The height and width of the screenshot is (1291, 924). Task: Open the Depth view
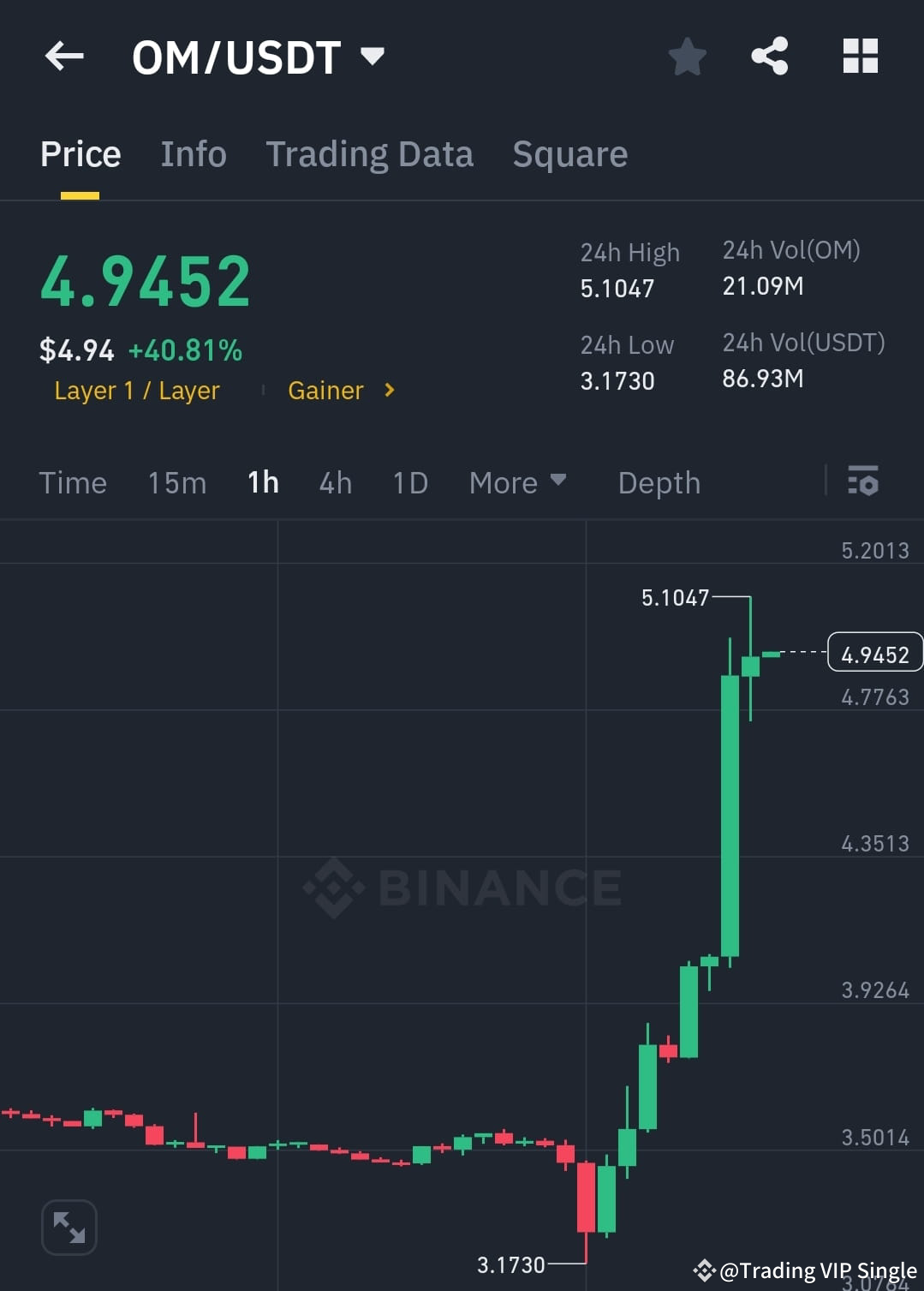coord(659,482)
